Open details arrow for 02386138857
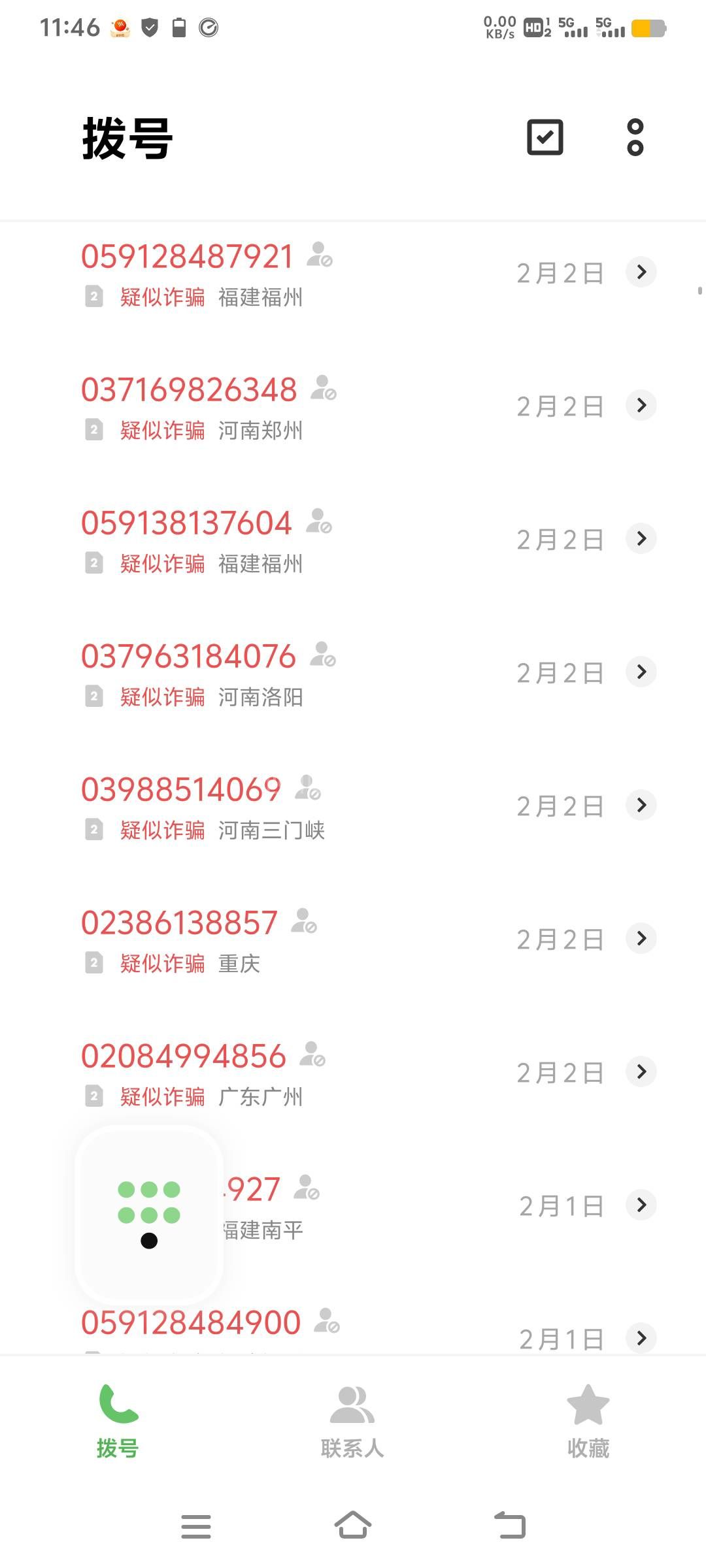 click(641, 938)
